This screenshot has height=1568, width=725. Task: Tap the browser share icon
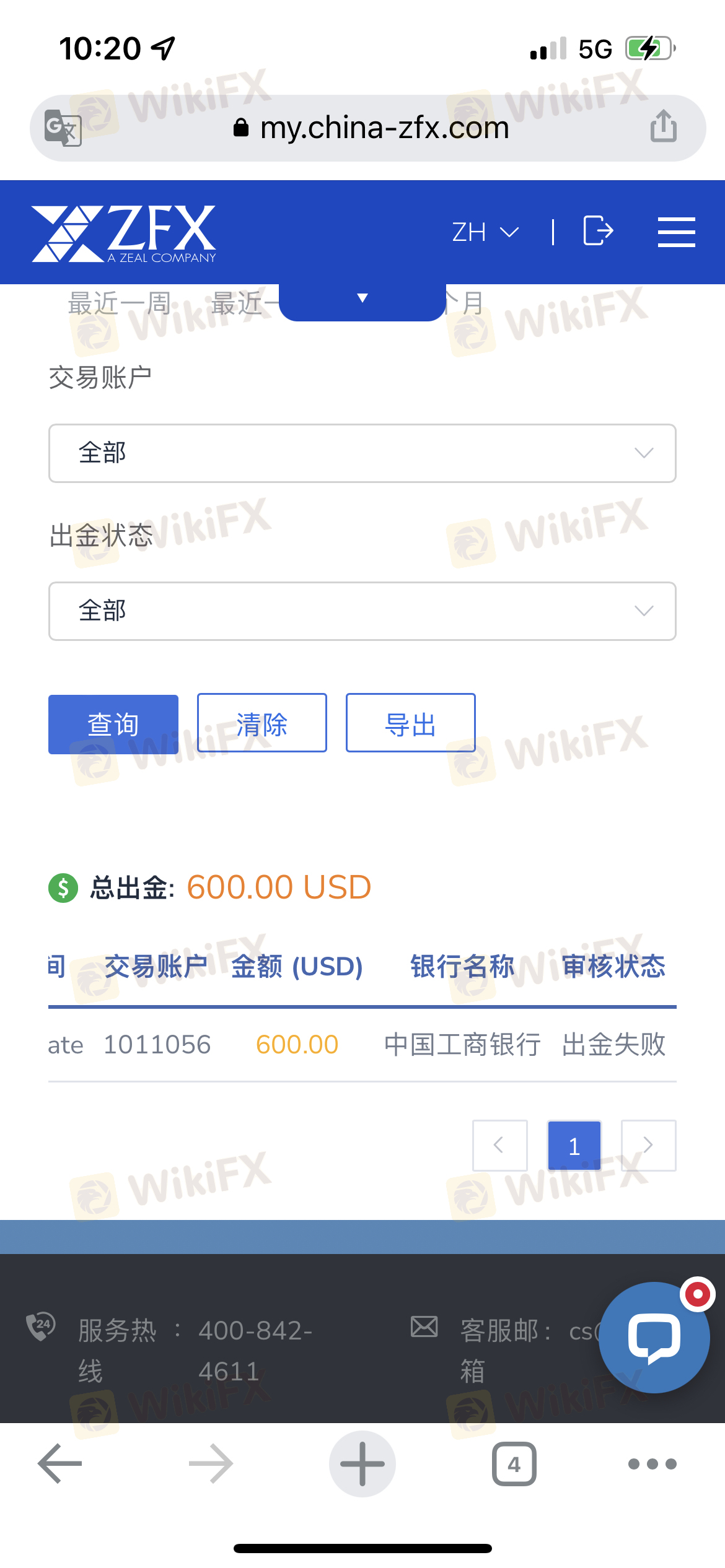663,126
